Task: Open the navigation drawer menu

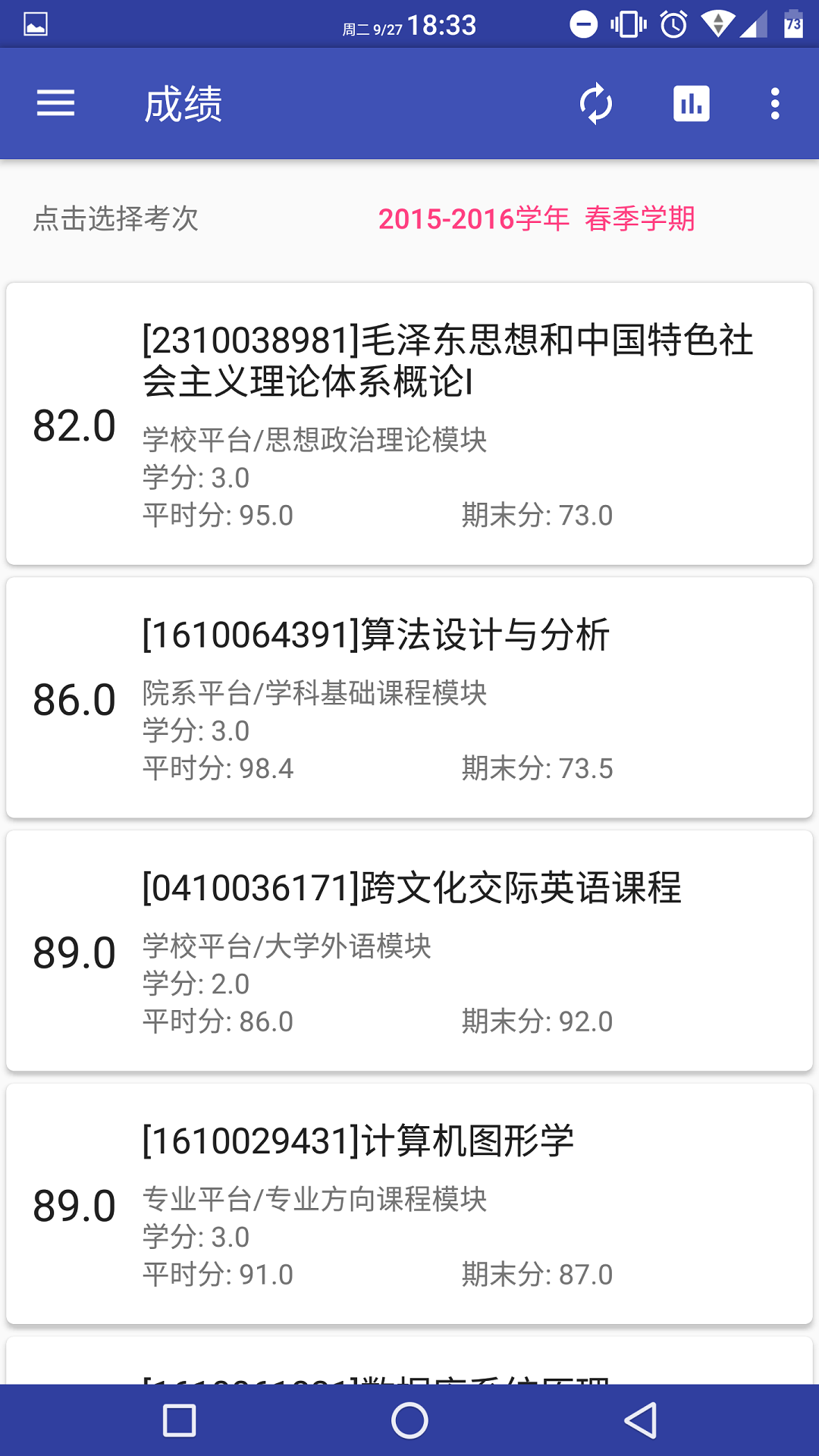Action: point(55,103)
